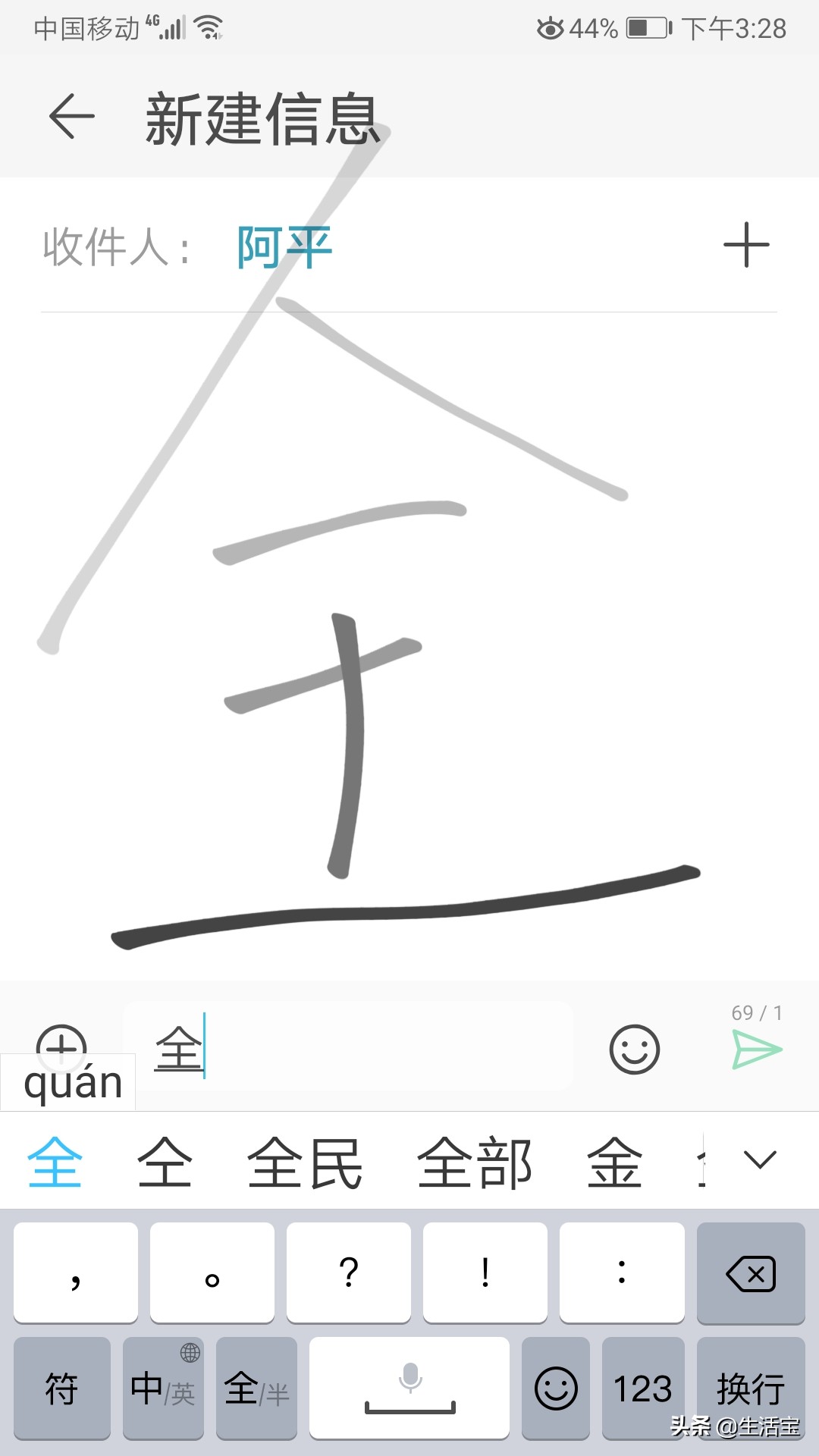Viewport: 819px width, 1456px height.
Task: Choose the candidate 全部
Action: coord(475,1162)
